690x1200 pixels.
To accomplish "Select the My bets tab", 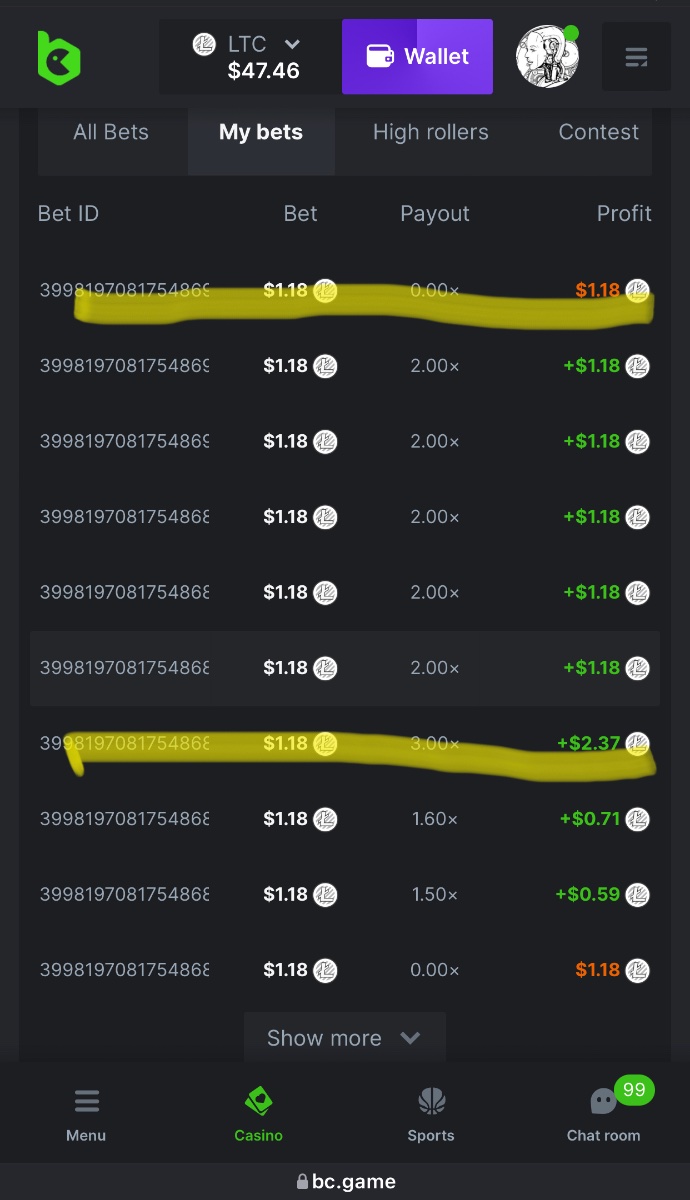I will click(261, 132).
